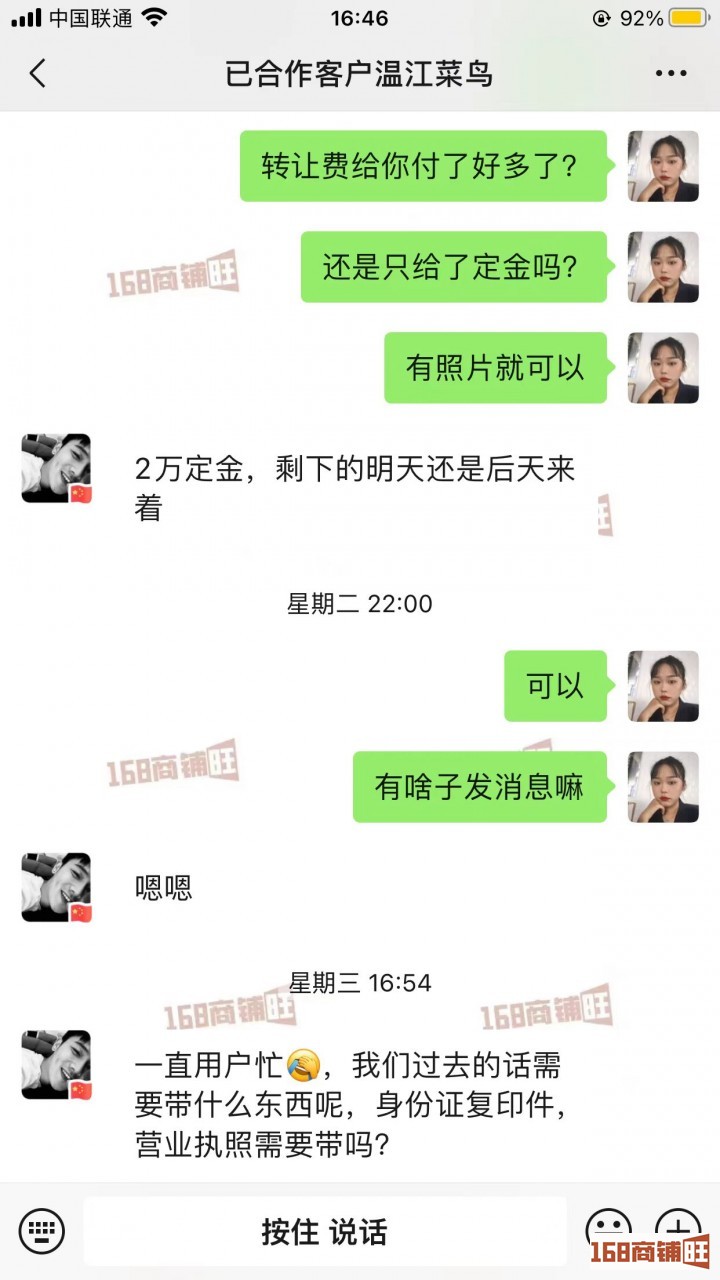Switch to the keyboard text input
This screenshot has height=1280, width=720.
click(41, 1230)
